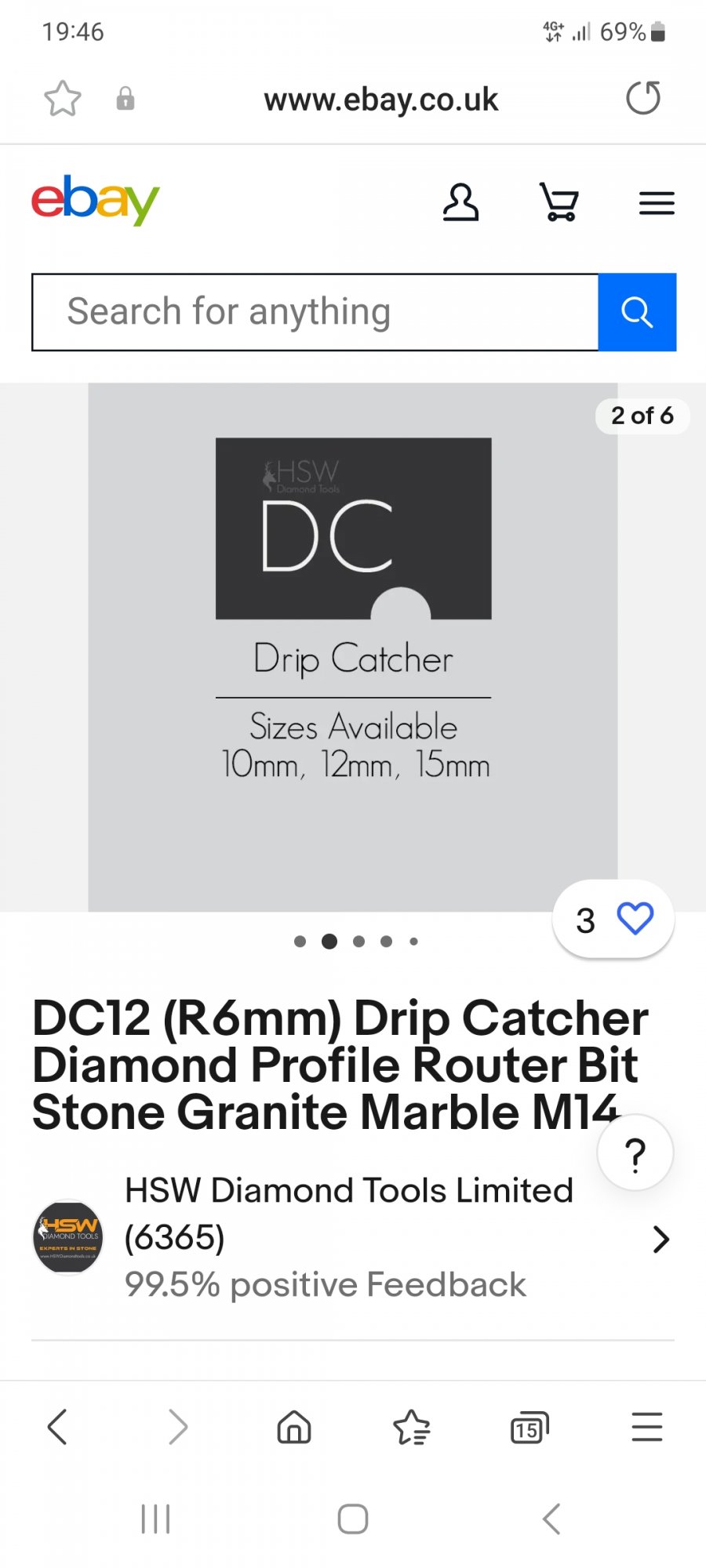The height and width of the screenshot is (1568, 706).
Task: Run search with the blue magnifier button
Action: [x=637, y=312]
